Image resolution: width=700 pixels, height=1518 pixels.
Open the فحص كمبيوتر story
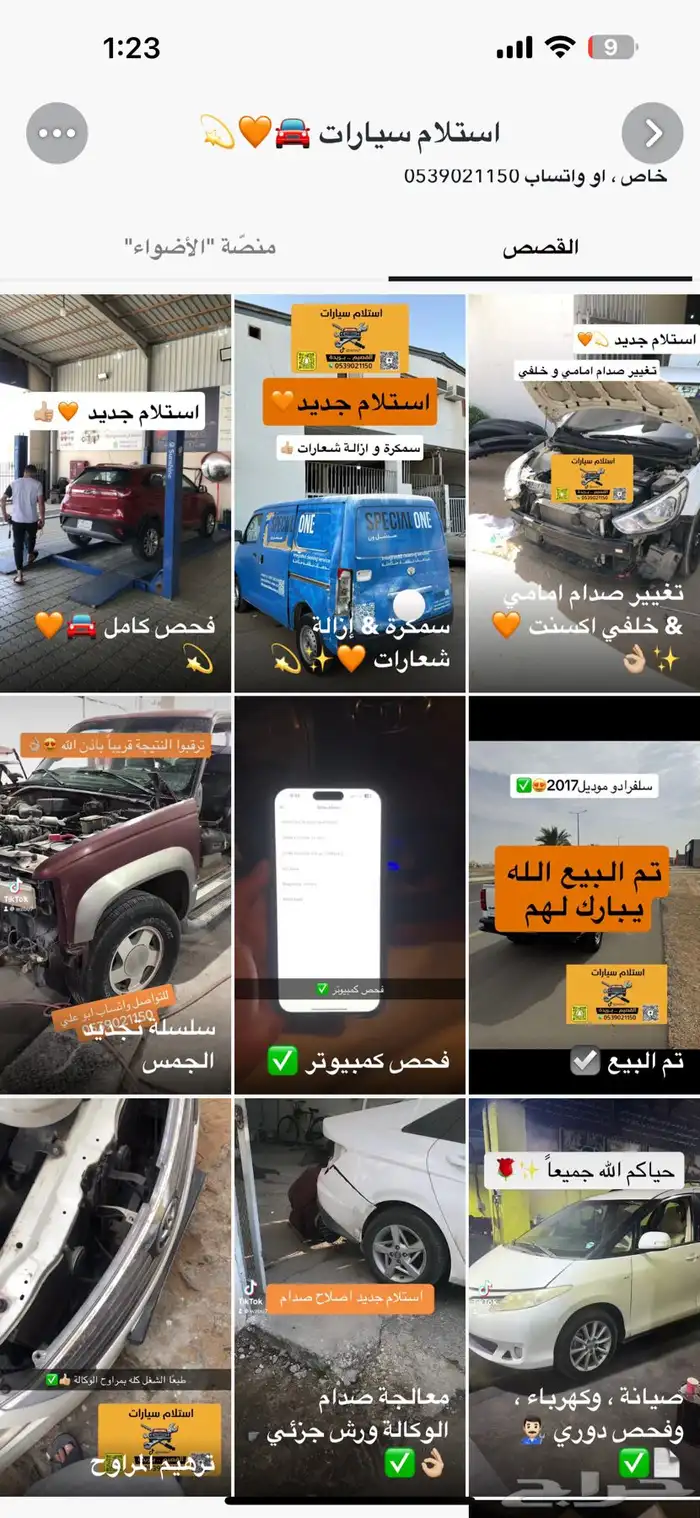349,895
